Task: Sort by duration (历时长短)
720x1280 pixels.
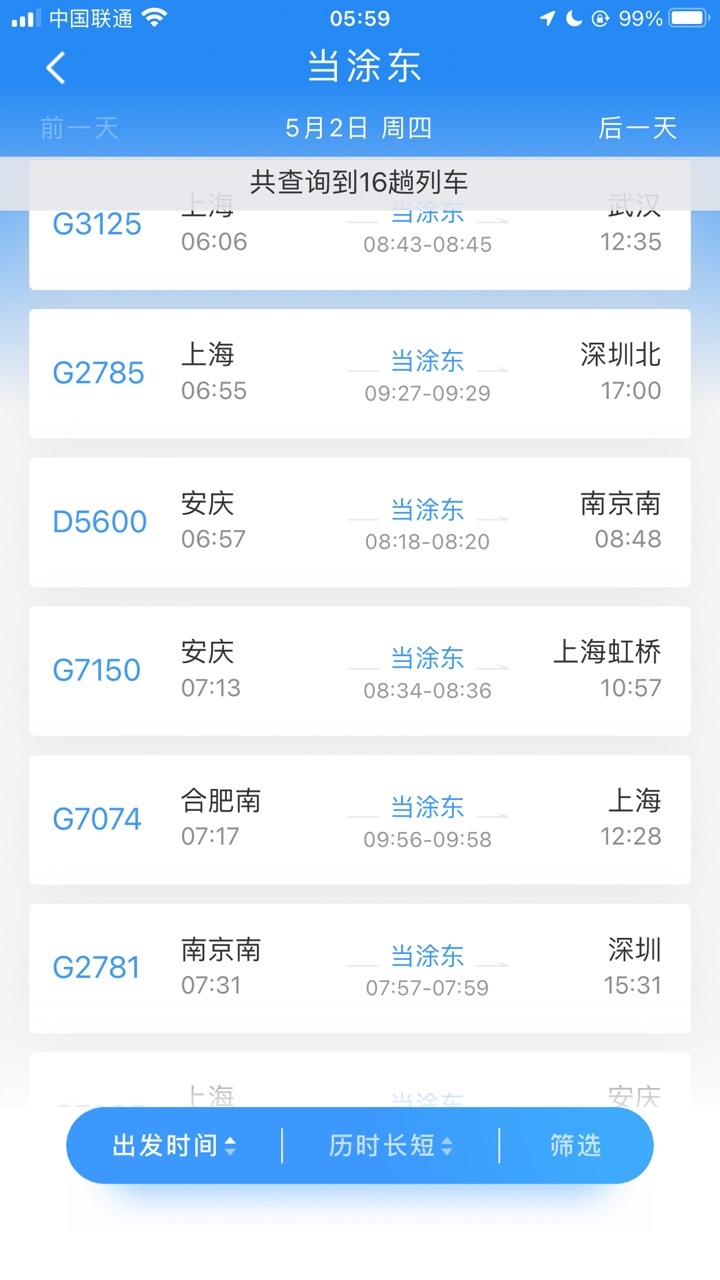Action: (391, 1146)
